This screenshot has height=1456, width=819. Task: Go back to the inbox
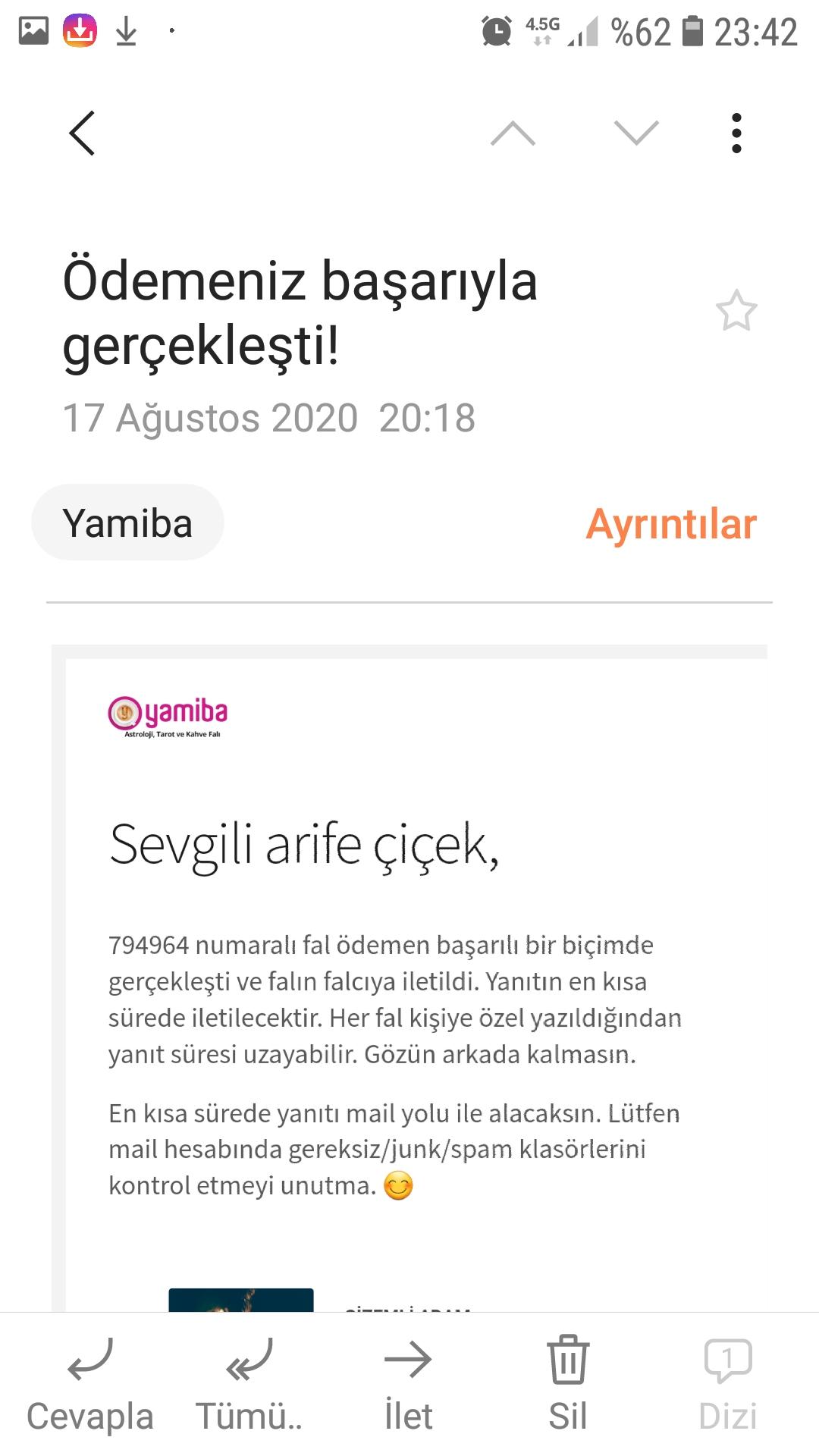point(82,133)
